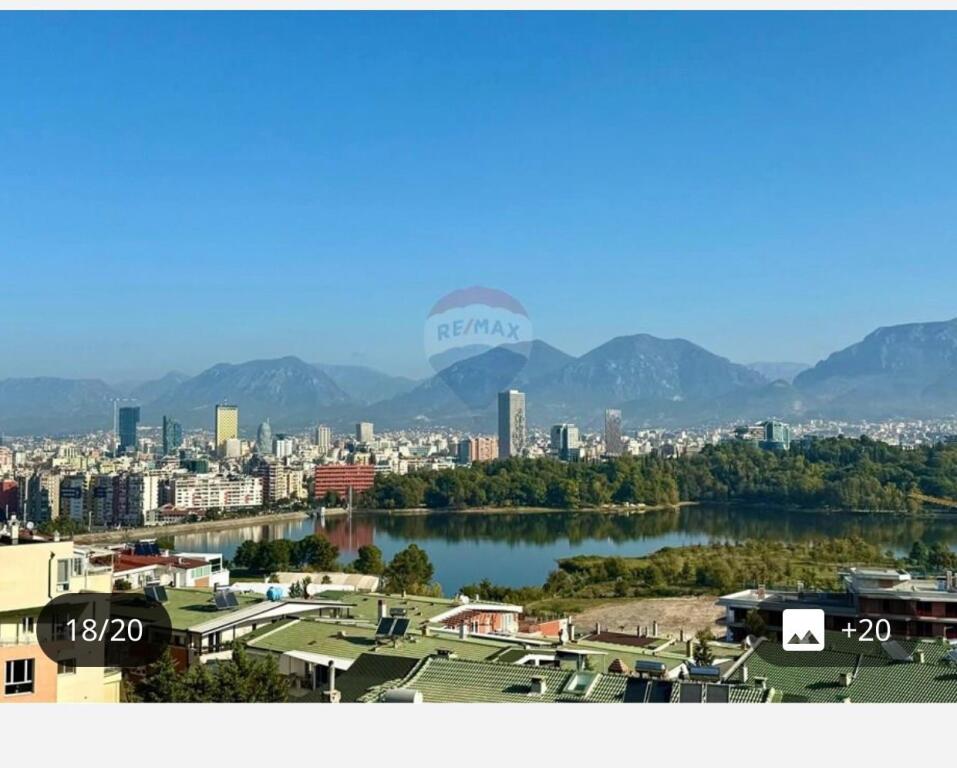This screenshot has height=768, width=957.
Task: Open the +20 photo gallery button
Action: (x=837, y=630)
